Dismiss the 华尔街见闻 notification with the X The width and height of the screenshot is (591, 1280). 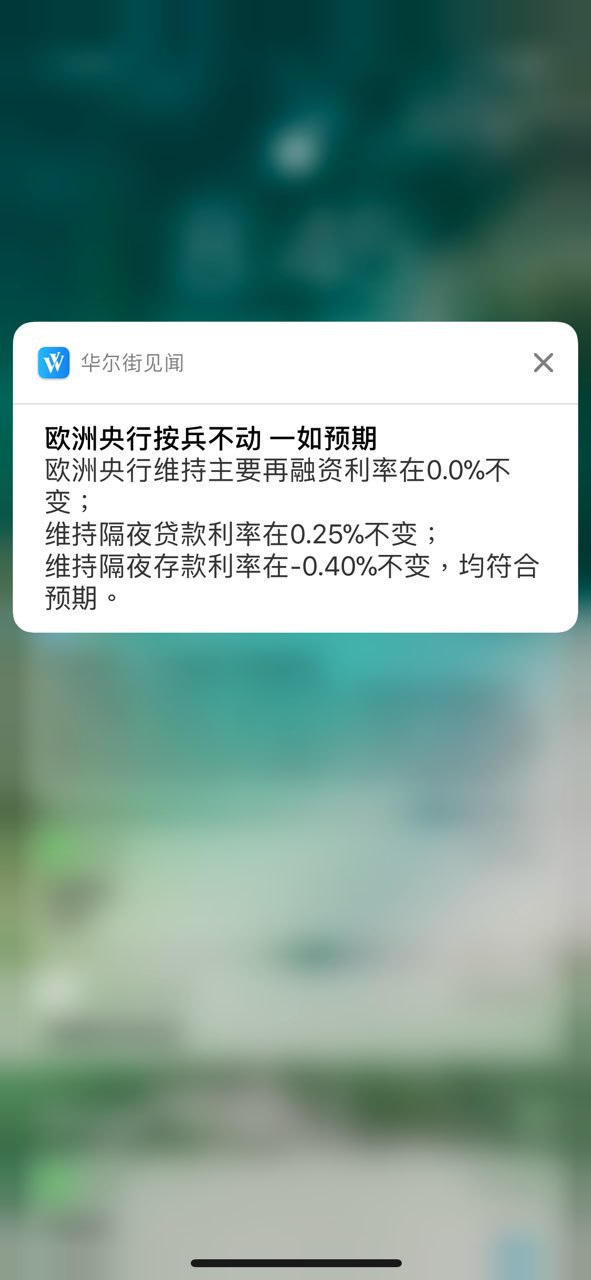tap(543, 363)
